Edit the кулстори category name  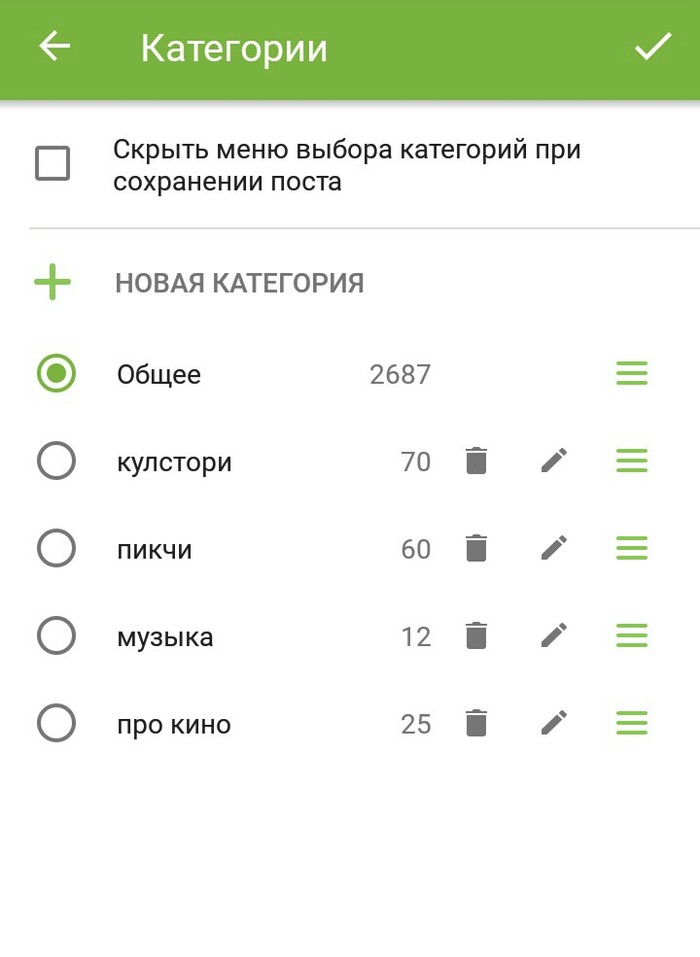(x=554, y=460)
